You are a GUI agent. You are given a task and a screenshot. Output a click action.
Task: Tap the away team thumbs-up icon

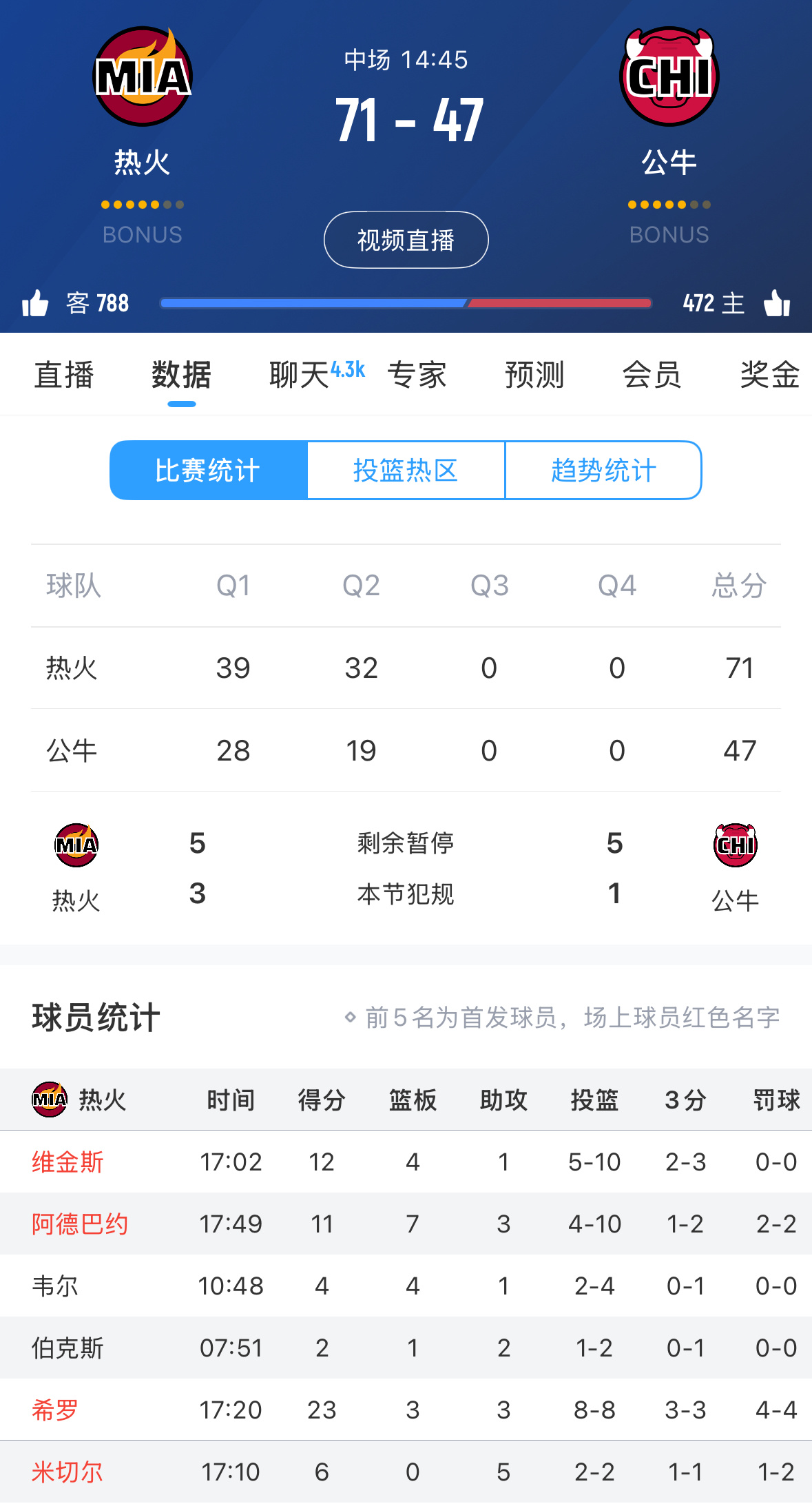38,302
